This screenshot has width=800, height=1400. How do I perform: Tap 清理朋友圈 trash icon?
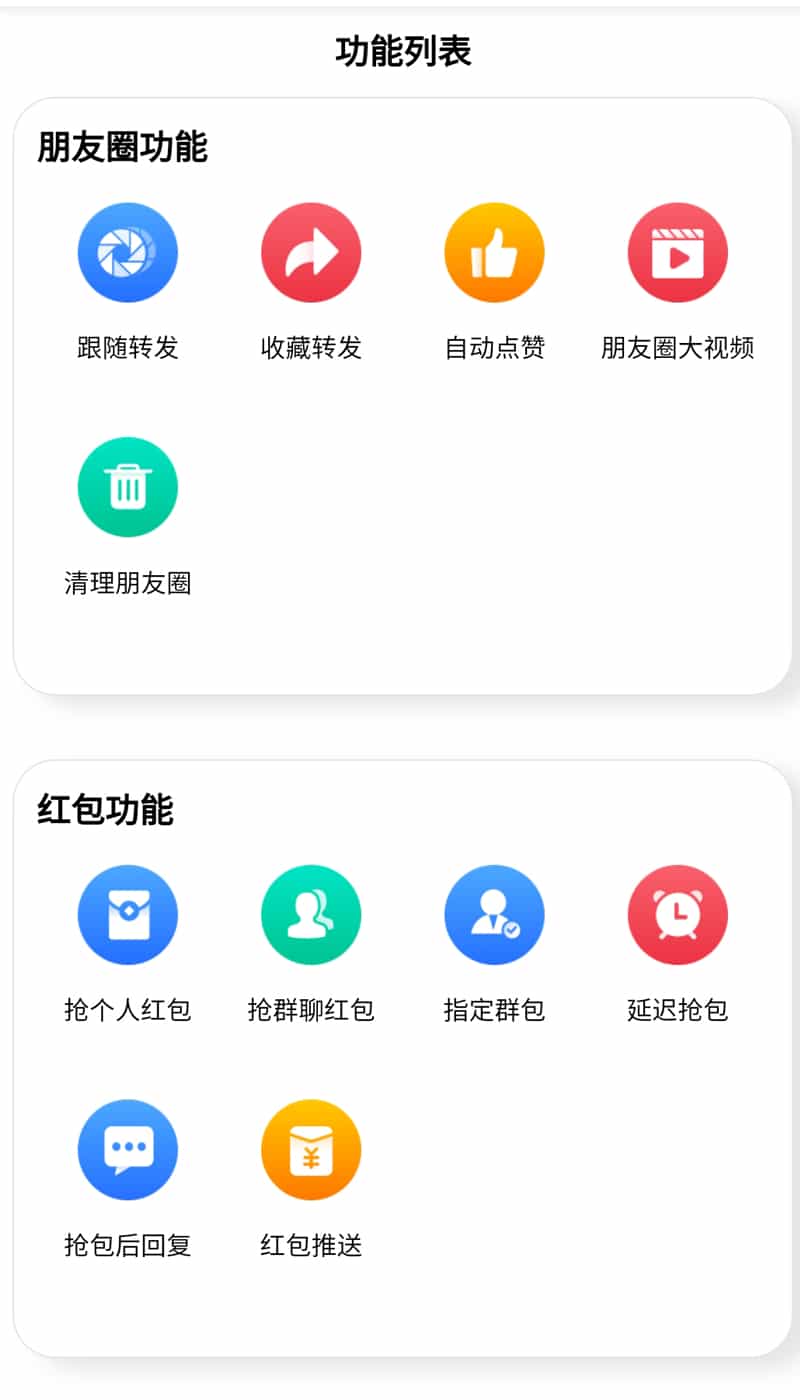pos(128,487)
